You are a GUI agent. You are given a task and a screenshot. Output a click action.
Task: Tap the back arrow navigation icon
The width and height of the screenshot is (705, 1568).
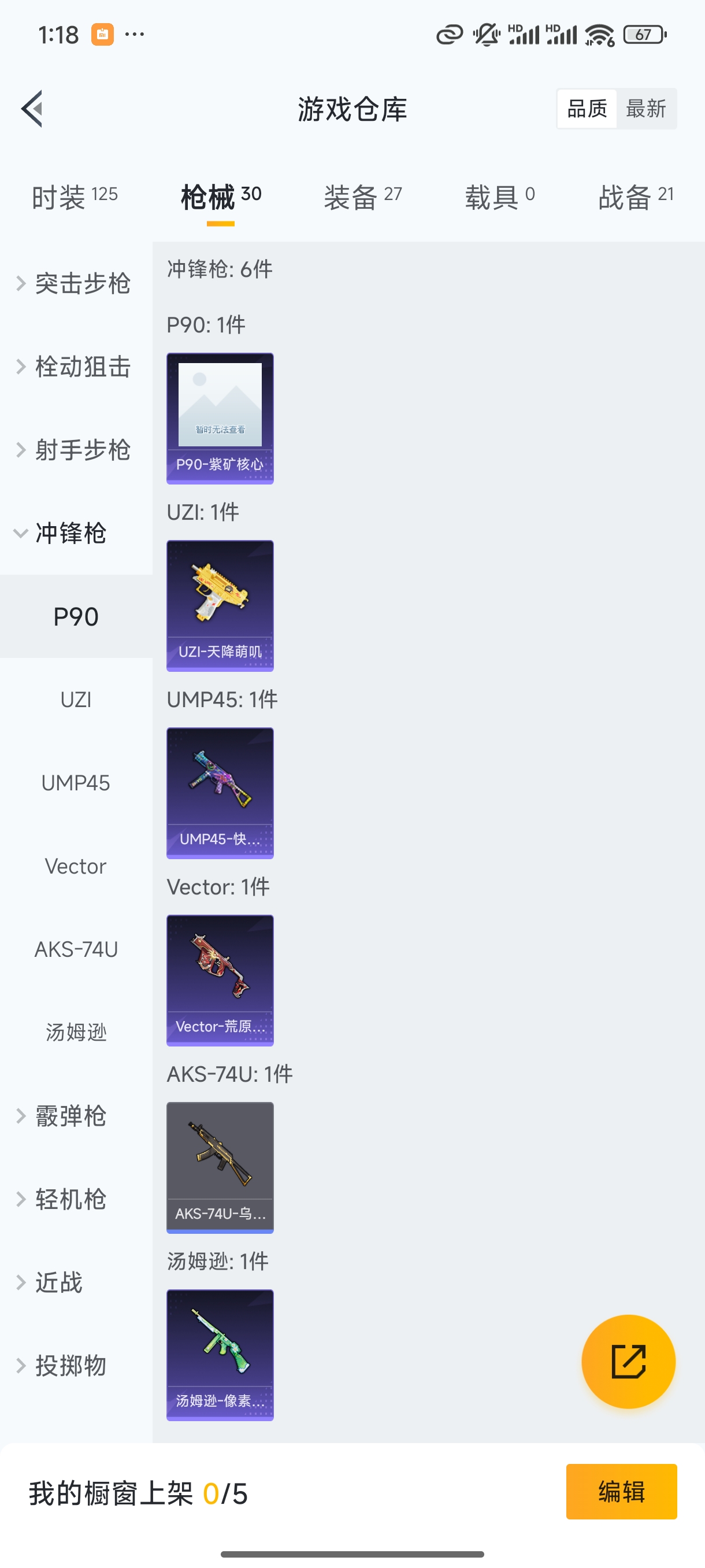click(x=32, y=108)
